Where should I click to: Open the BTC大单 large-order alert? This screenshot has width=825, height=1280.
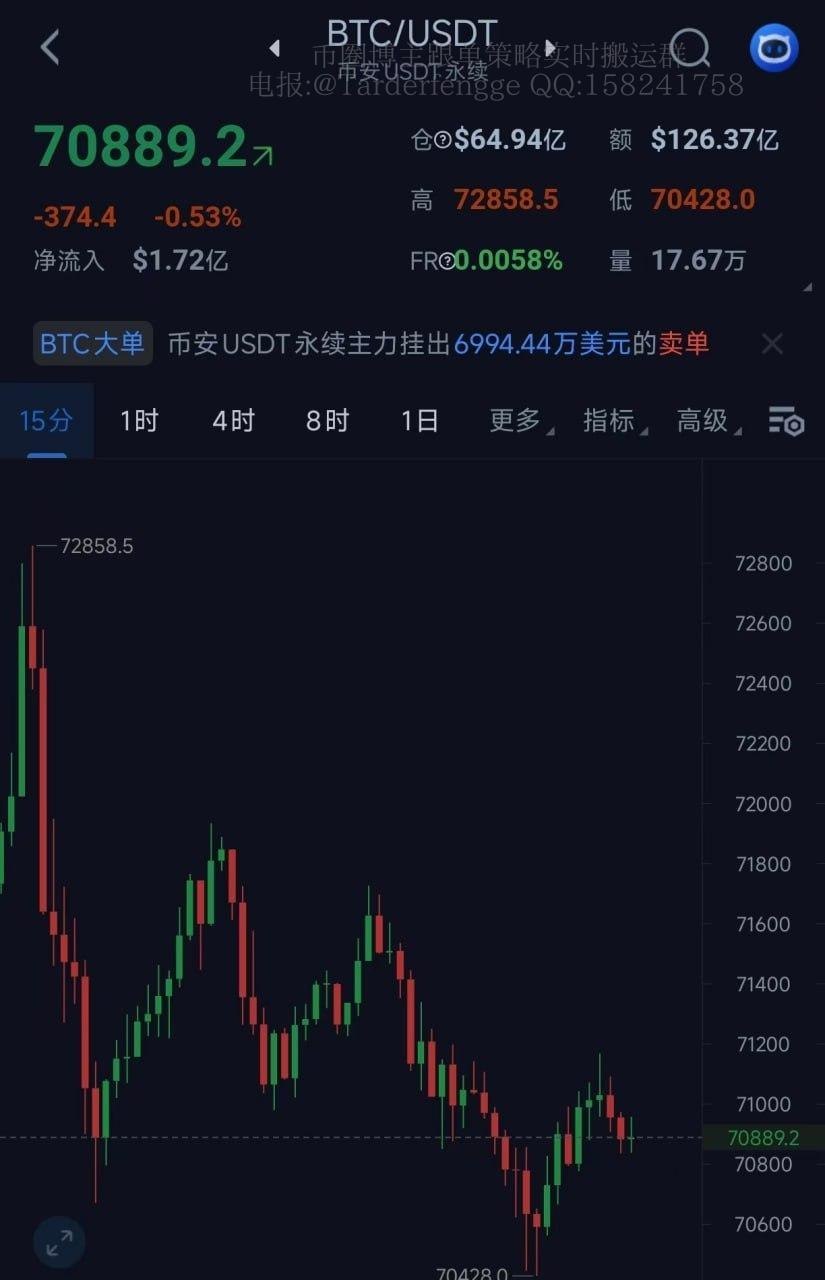pyautogui.click(x=93, y=344)
